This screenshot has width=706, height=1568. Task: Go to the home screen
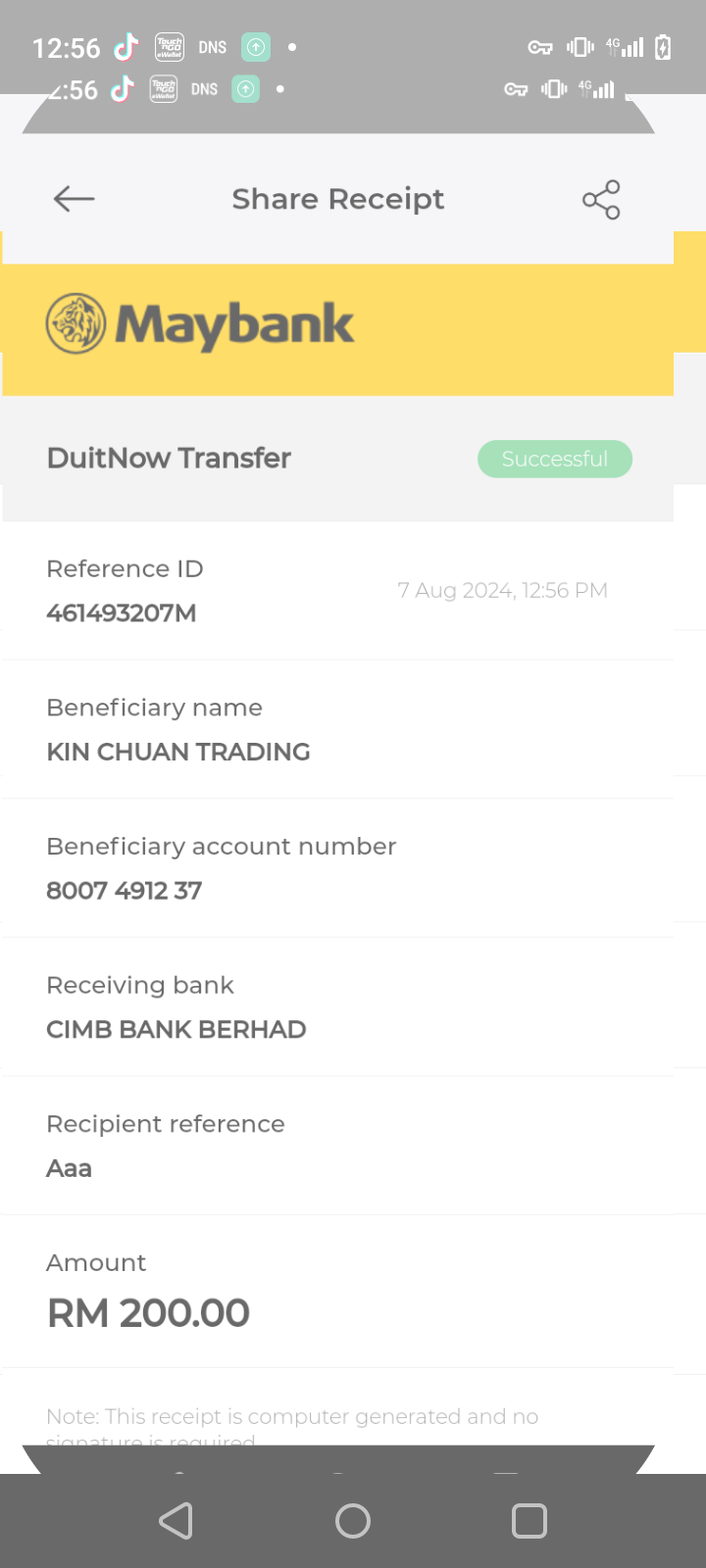pyautogui.click(x=353, y=1521)
